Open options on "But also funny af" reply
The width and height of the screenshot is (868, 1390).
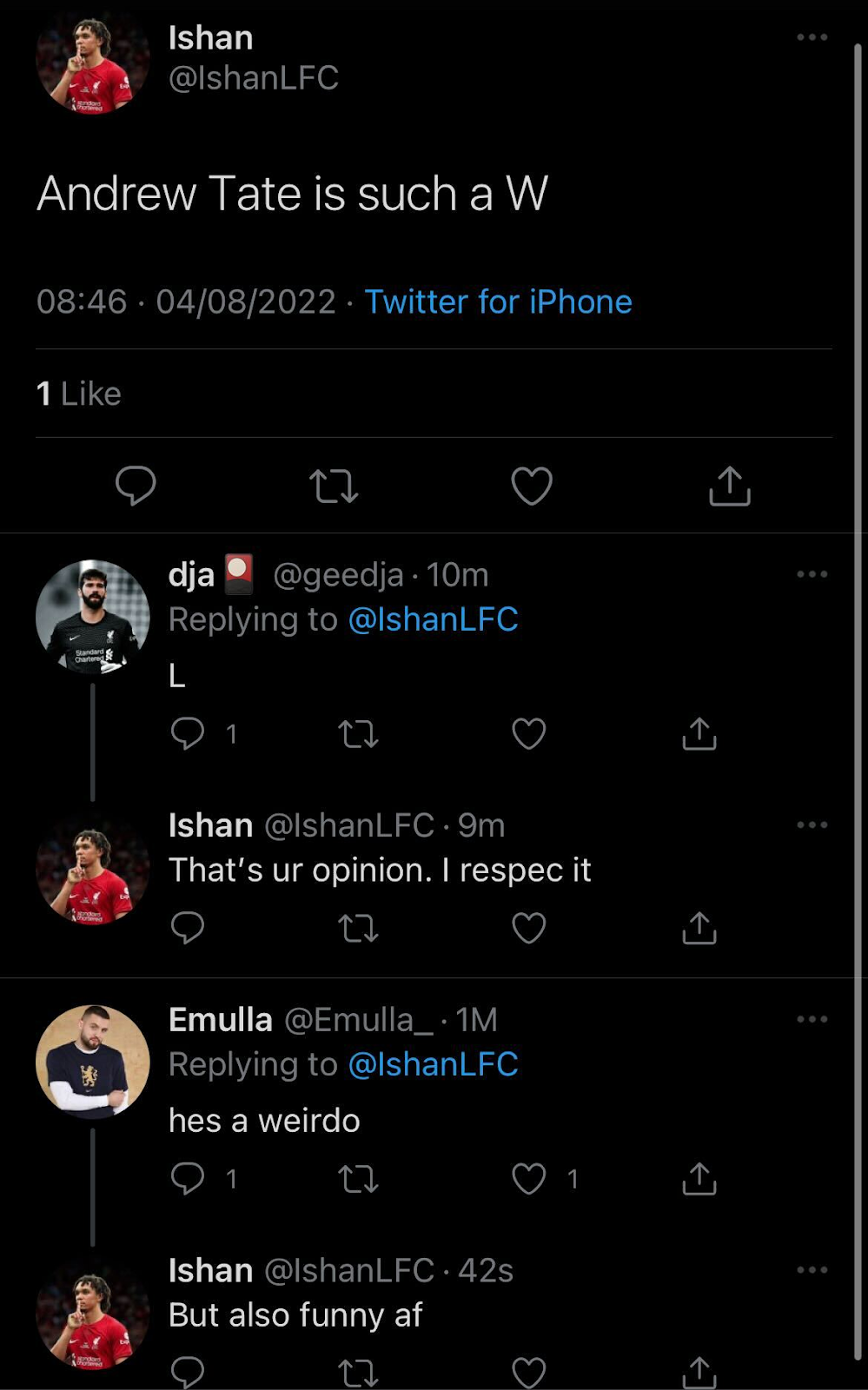(x=812, y=1270)
